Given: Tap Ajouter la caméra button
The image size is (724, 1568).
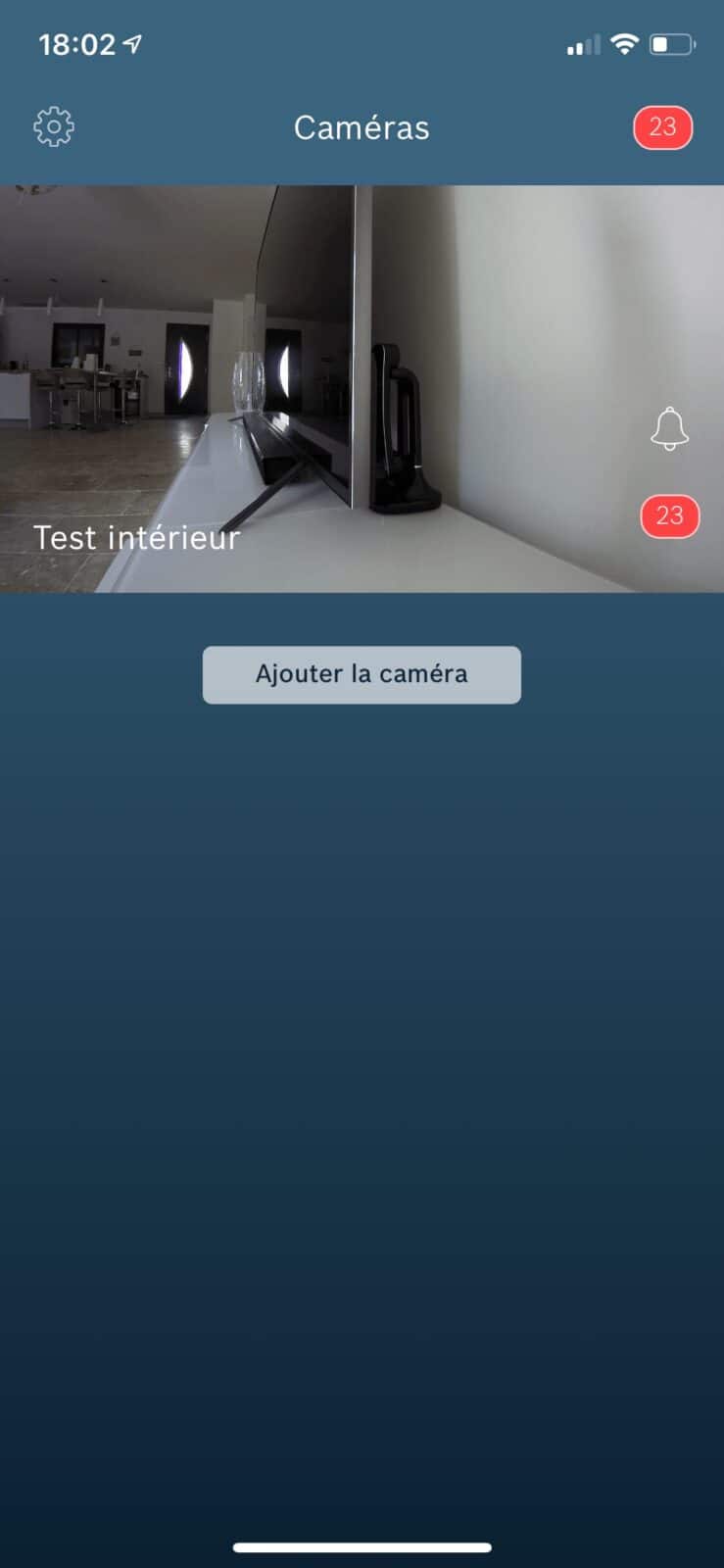Looking at the screenshot, I should [362, 674].
